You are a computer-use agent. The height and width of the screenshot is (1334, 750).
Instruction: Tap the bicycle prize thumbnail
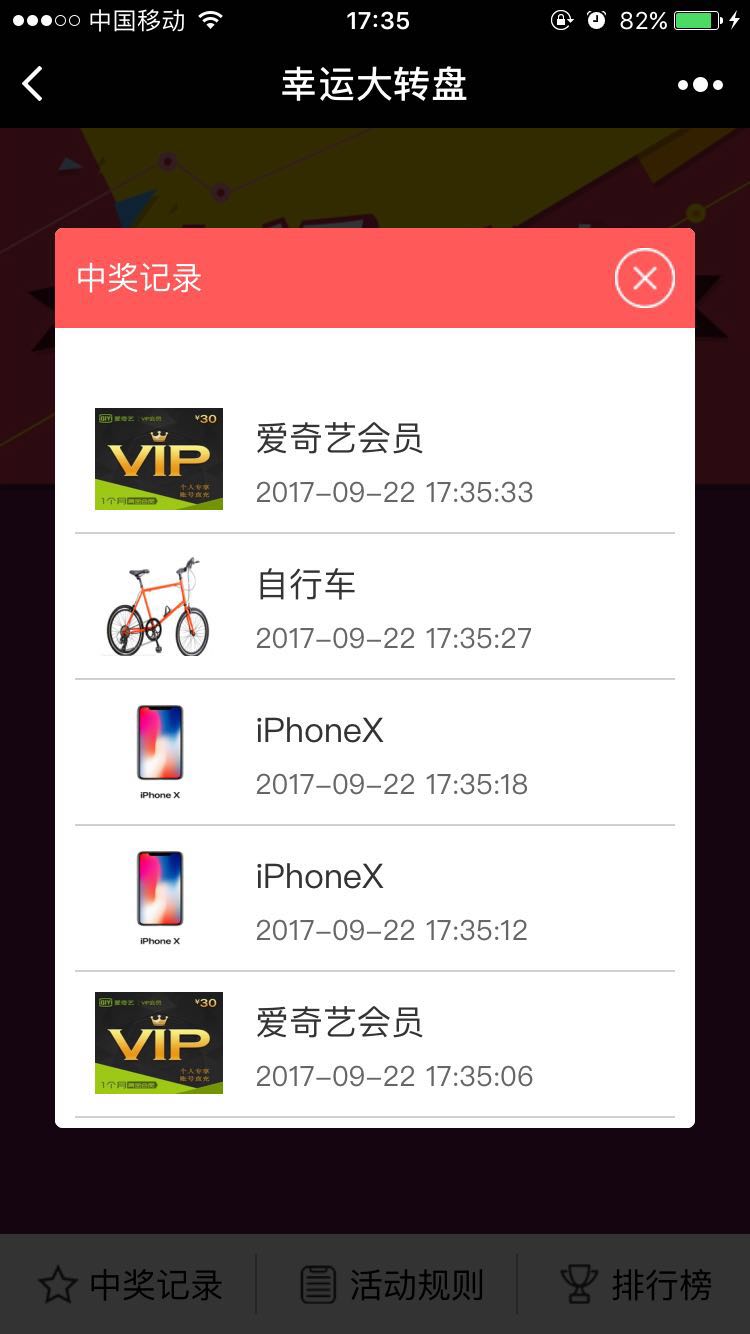158,605
